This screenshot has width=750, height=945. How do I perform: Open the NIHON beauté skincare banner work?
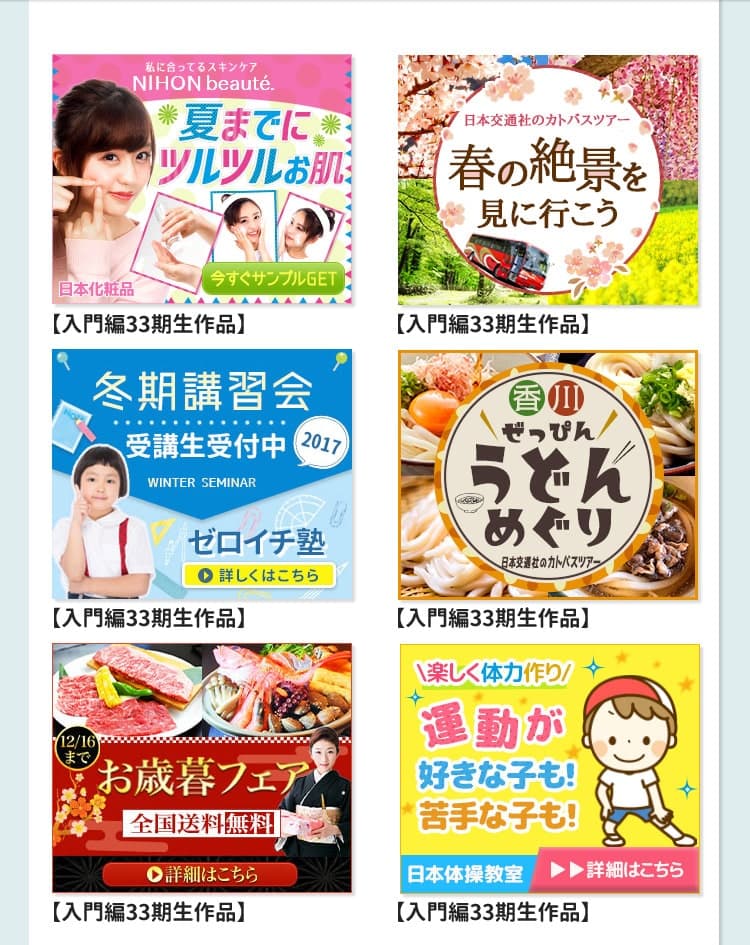pos(202,179)
